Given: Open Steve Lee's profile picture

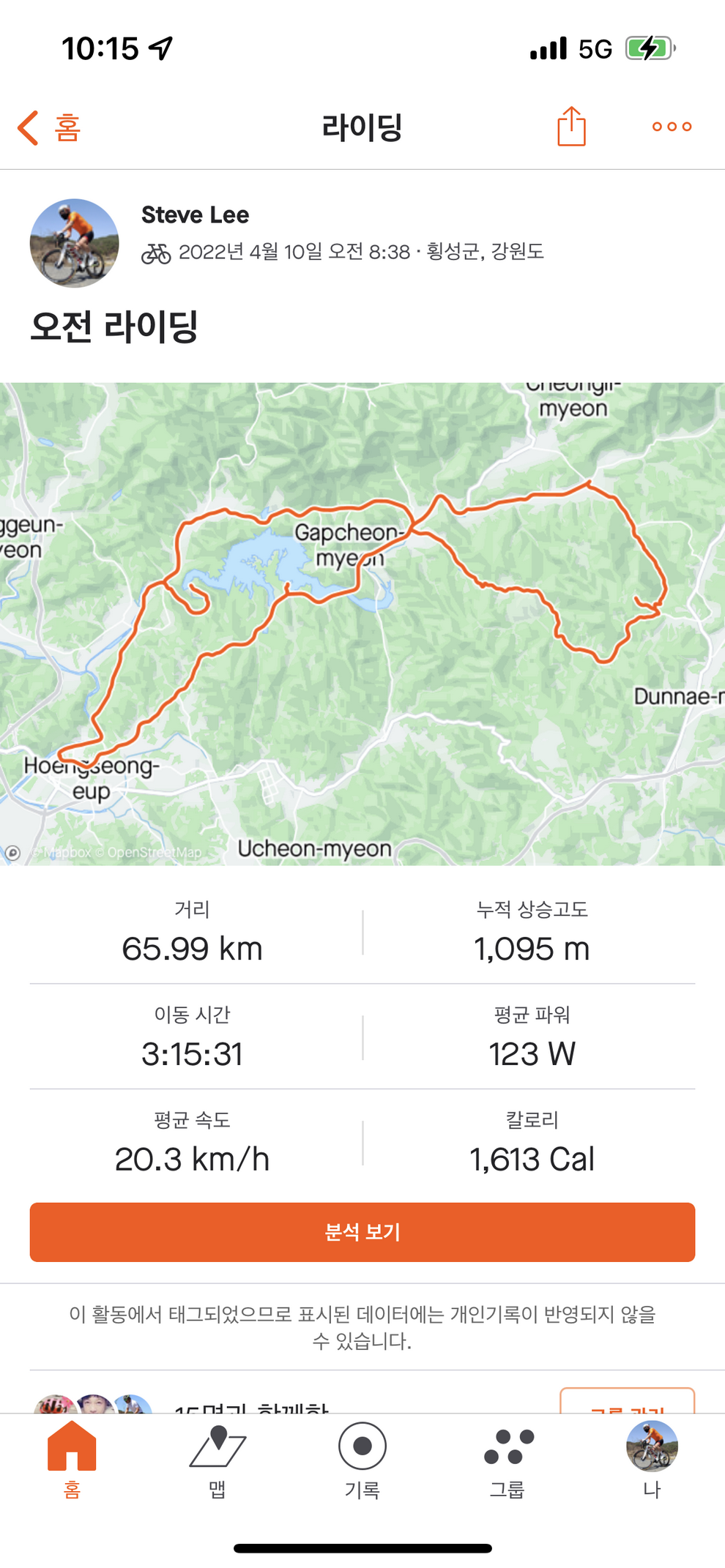Looking at the screenshot, I should (74, 243).
